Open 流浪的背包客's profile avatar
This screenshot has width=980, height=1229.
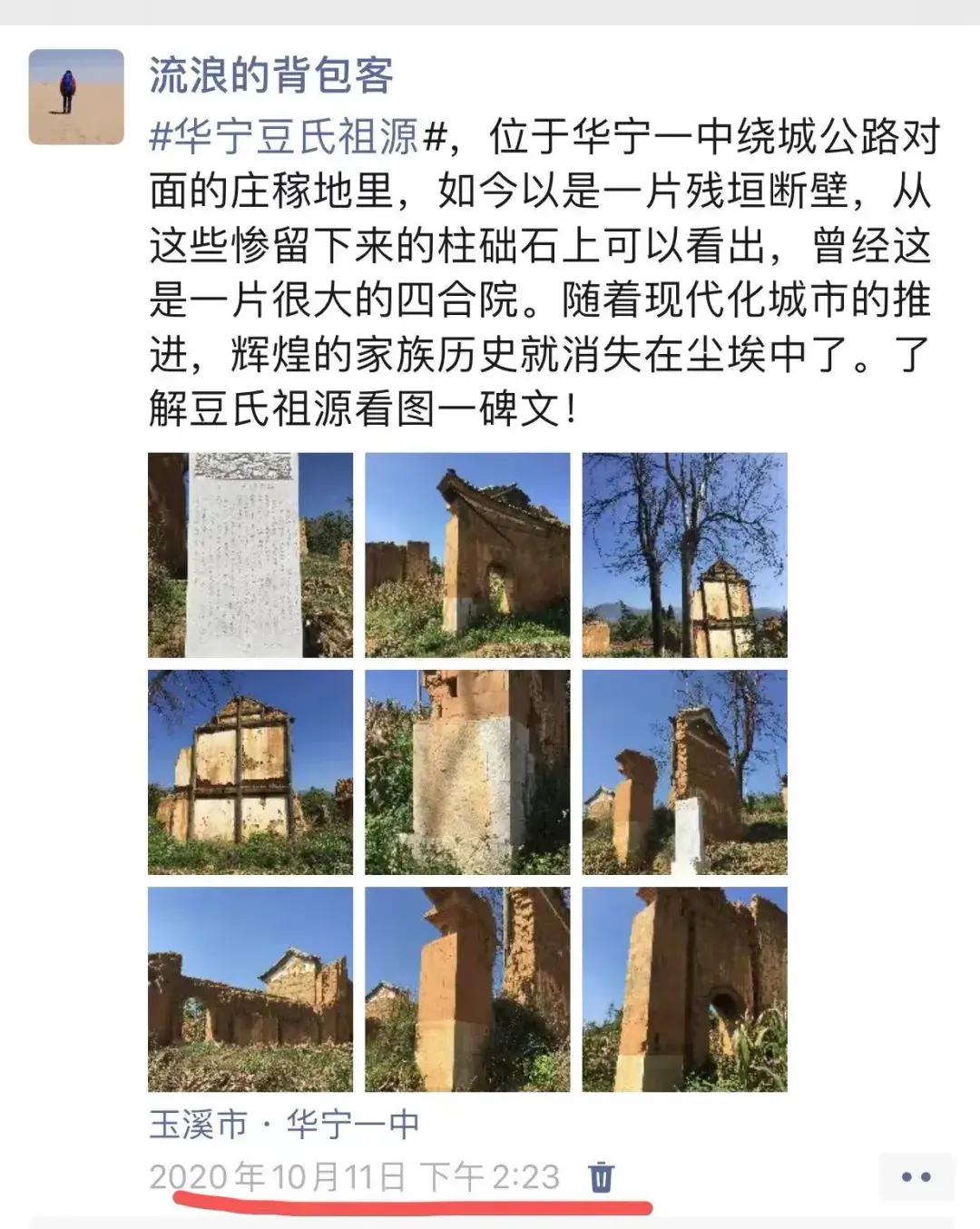click(x=76, y=97)
